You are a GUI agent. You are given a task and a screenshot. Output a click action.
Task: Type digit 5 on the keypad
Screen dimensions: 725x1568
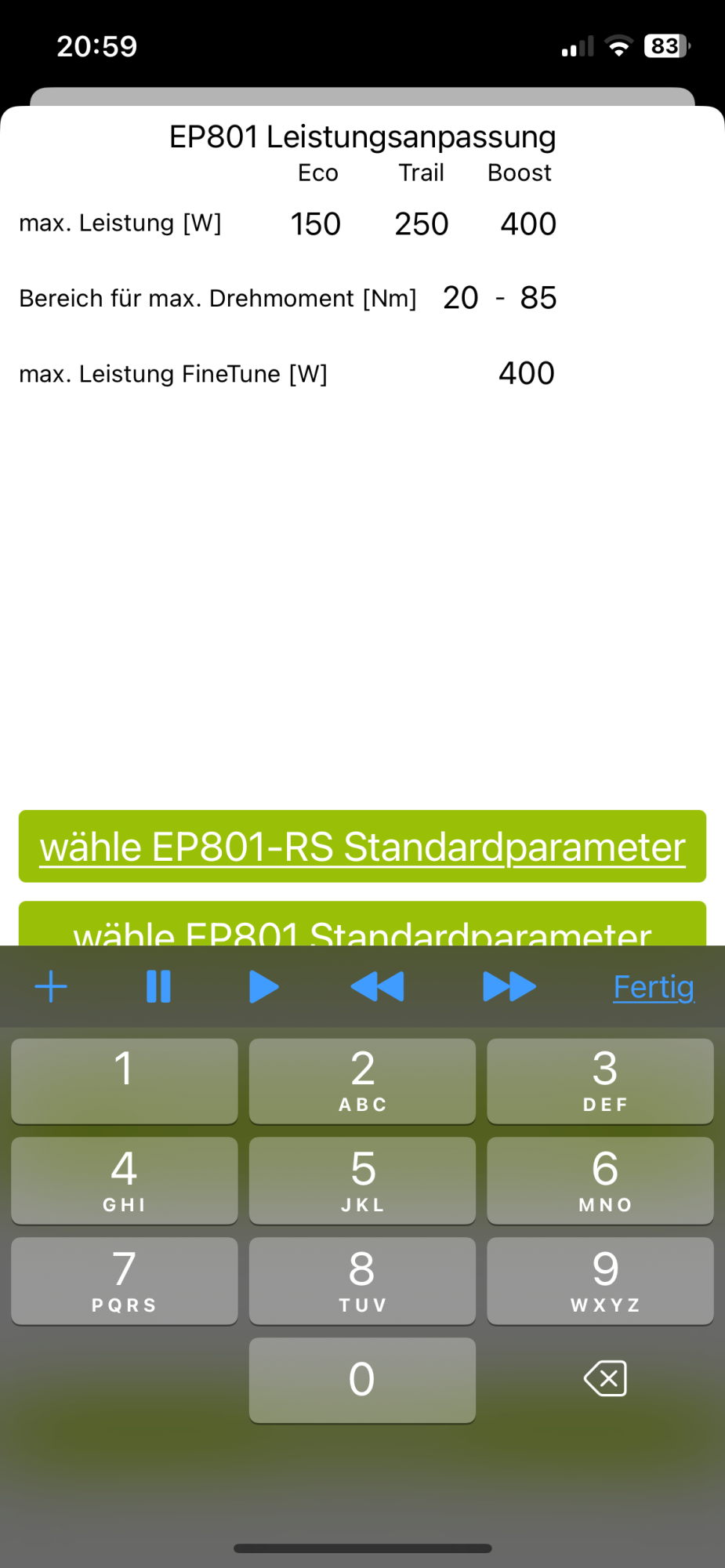[x=362, y=1181]
